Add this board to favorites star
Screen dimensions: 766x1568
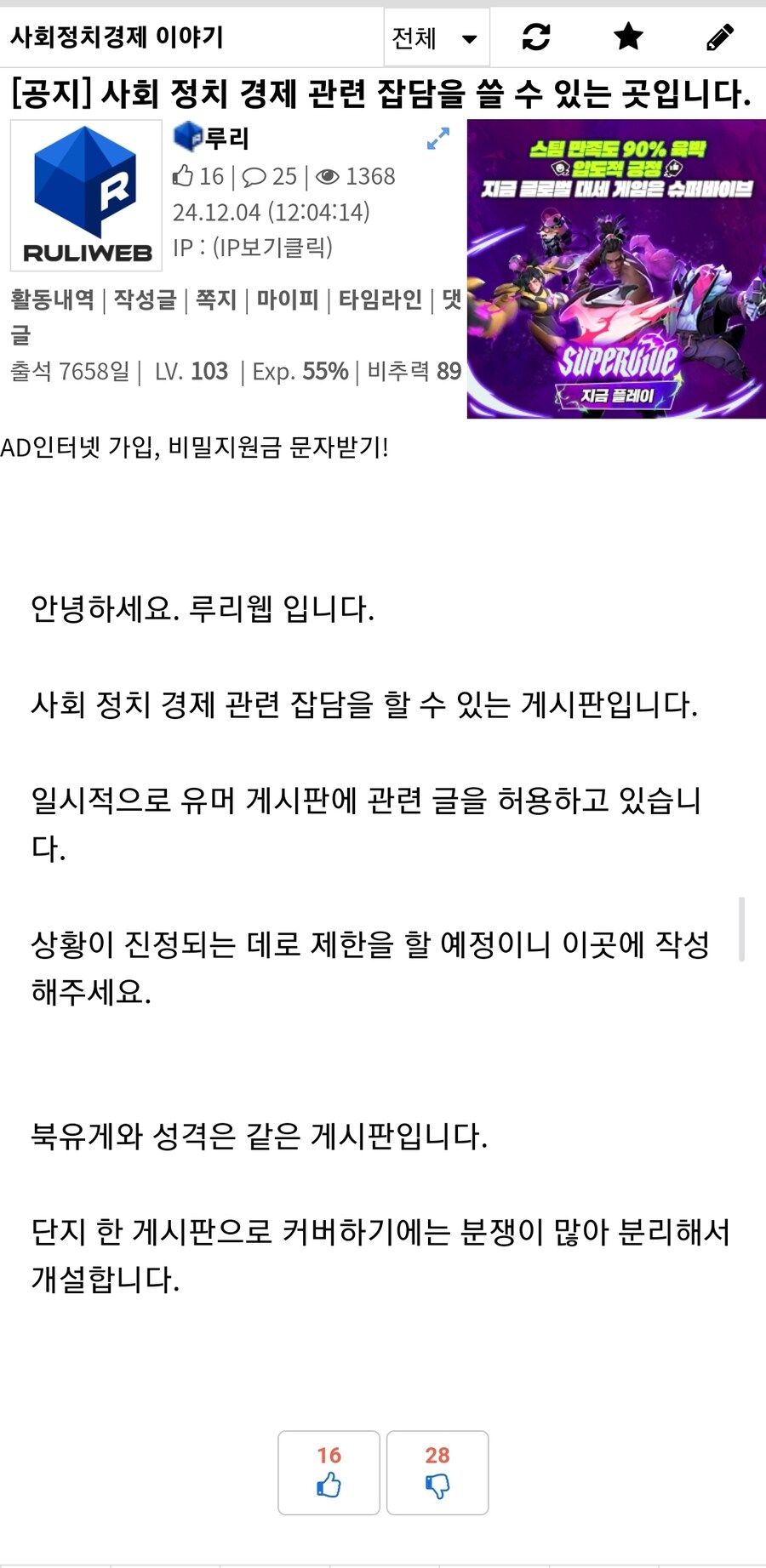(628, 37)
